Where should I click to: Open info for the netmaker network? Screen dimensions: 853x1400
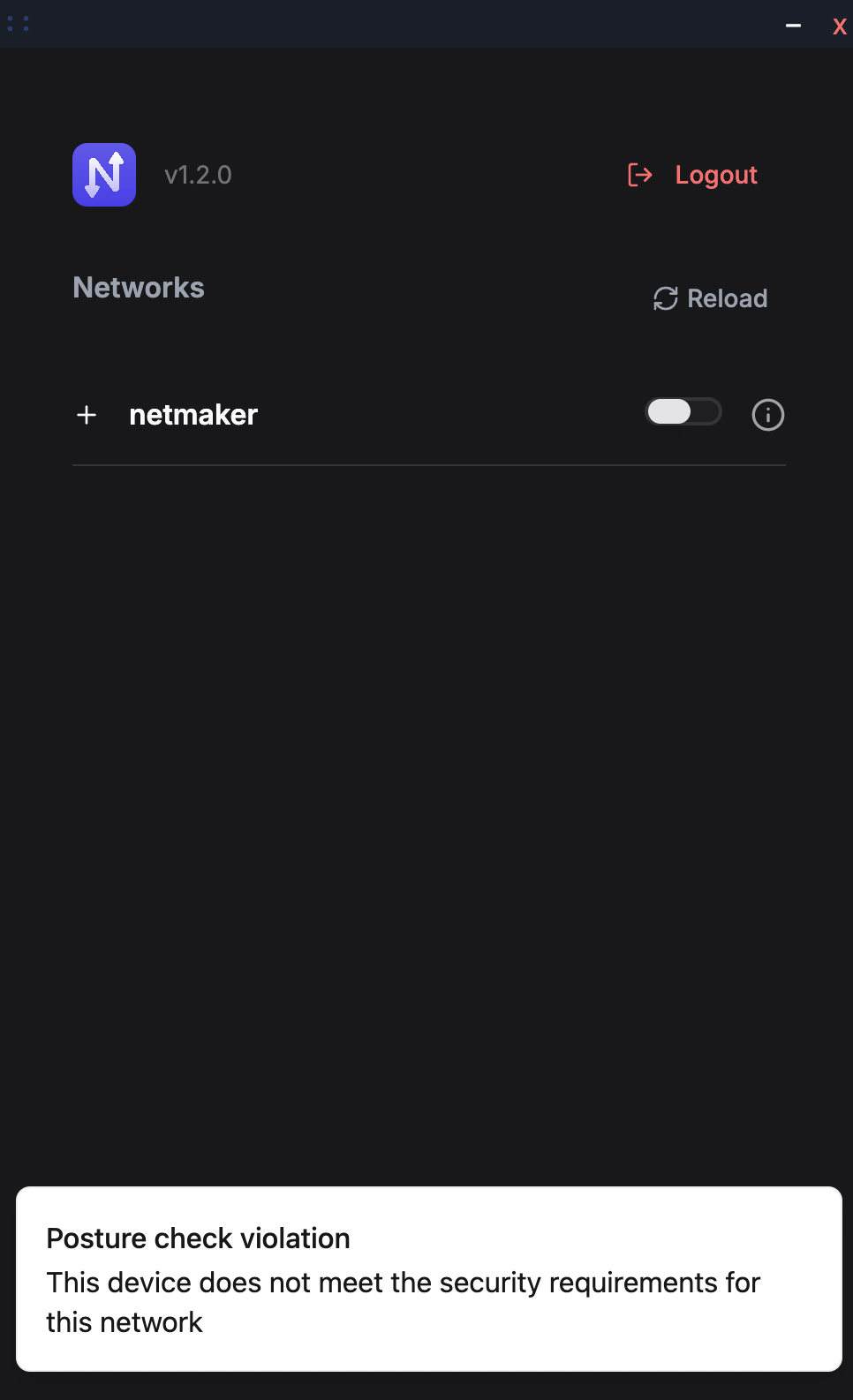767,415
